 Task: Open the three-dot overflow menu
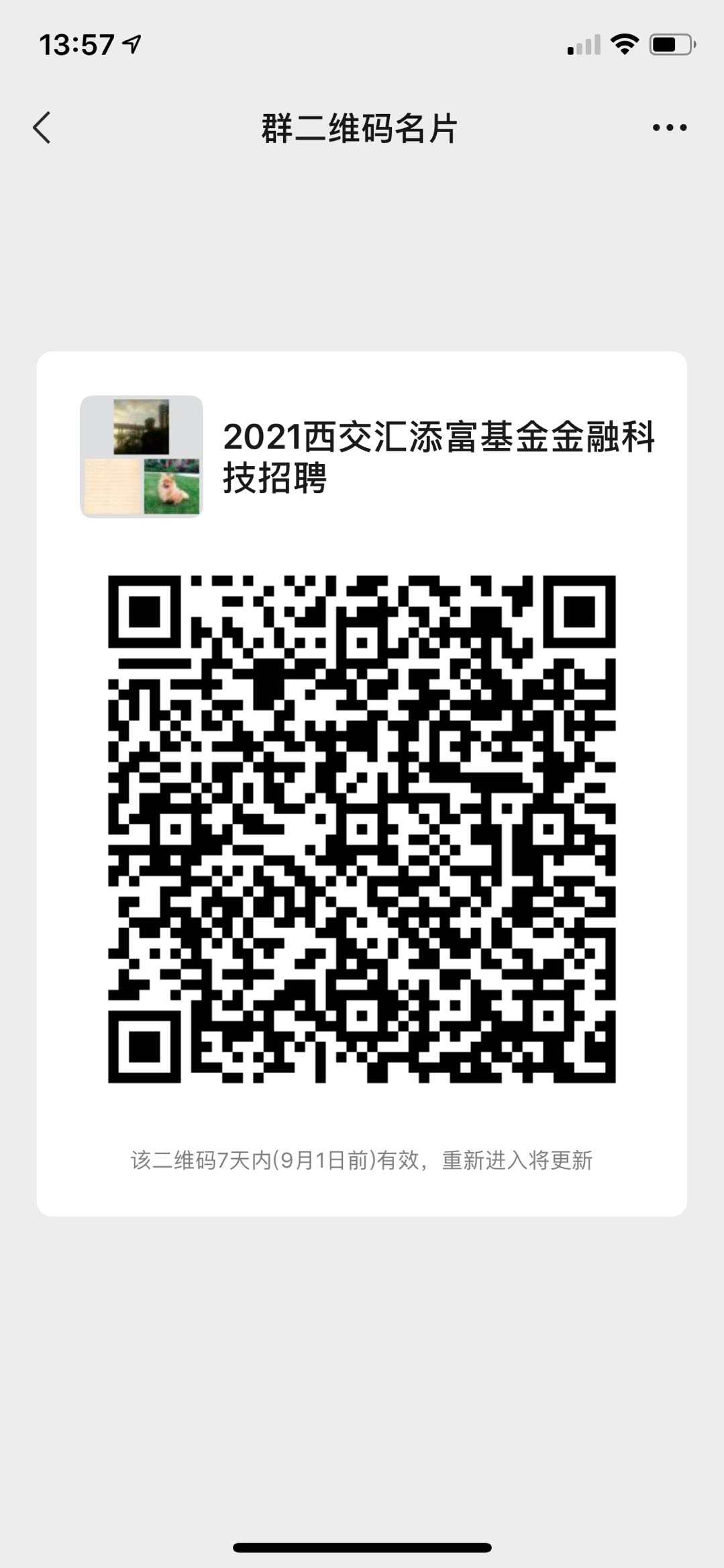coord(669,127)
